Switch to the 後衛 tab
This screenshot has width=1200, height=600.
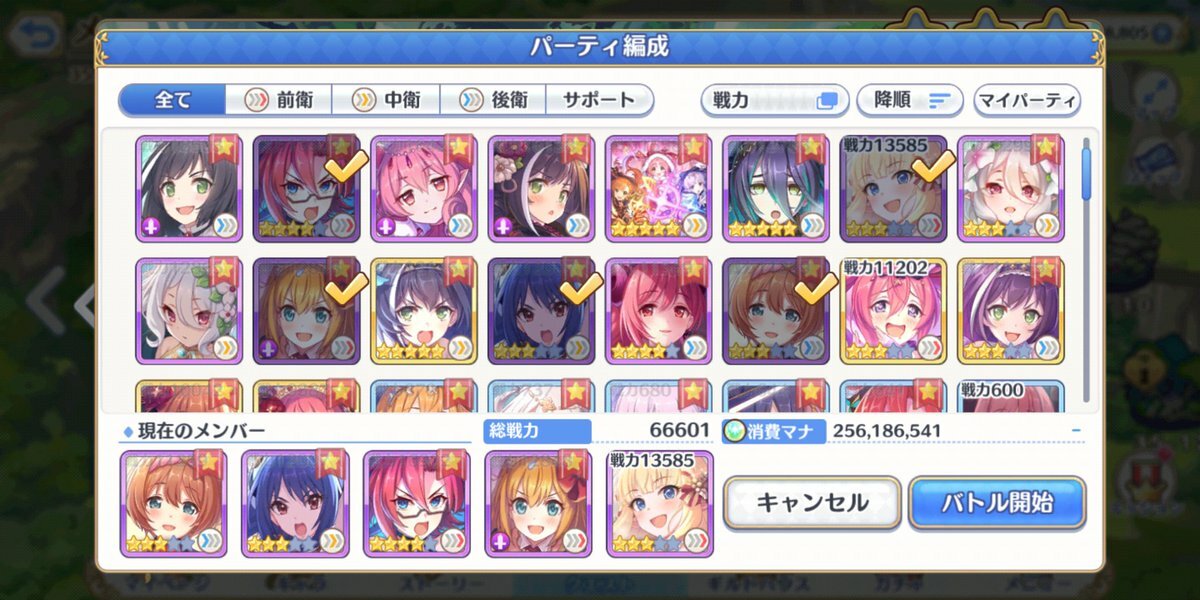[x=492, y=100]
